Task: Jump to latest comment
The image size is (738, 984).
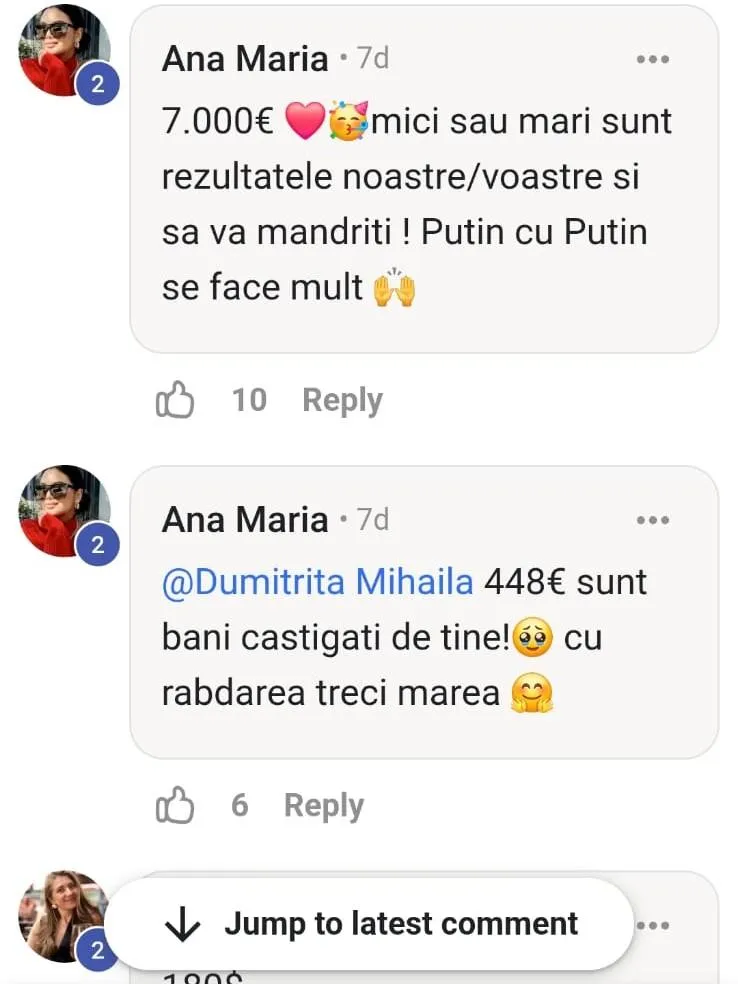Action: (x=370, y=924)
